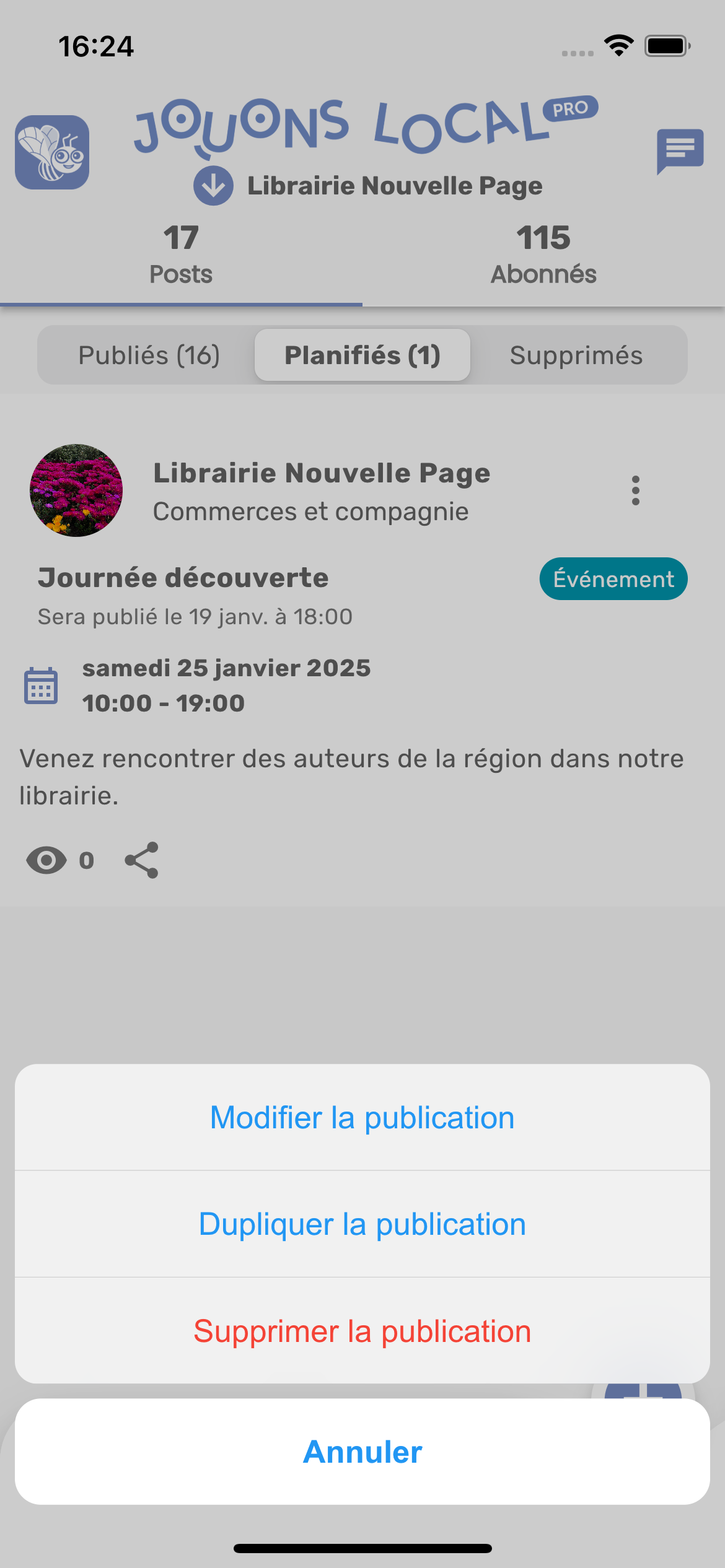This screenshot has width=725, height=1568.
Task: Tap the Événement badge
Action: [x=613, y=578]
